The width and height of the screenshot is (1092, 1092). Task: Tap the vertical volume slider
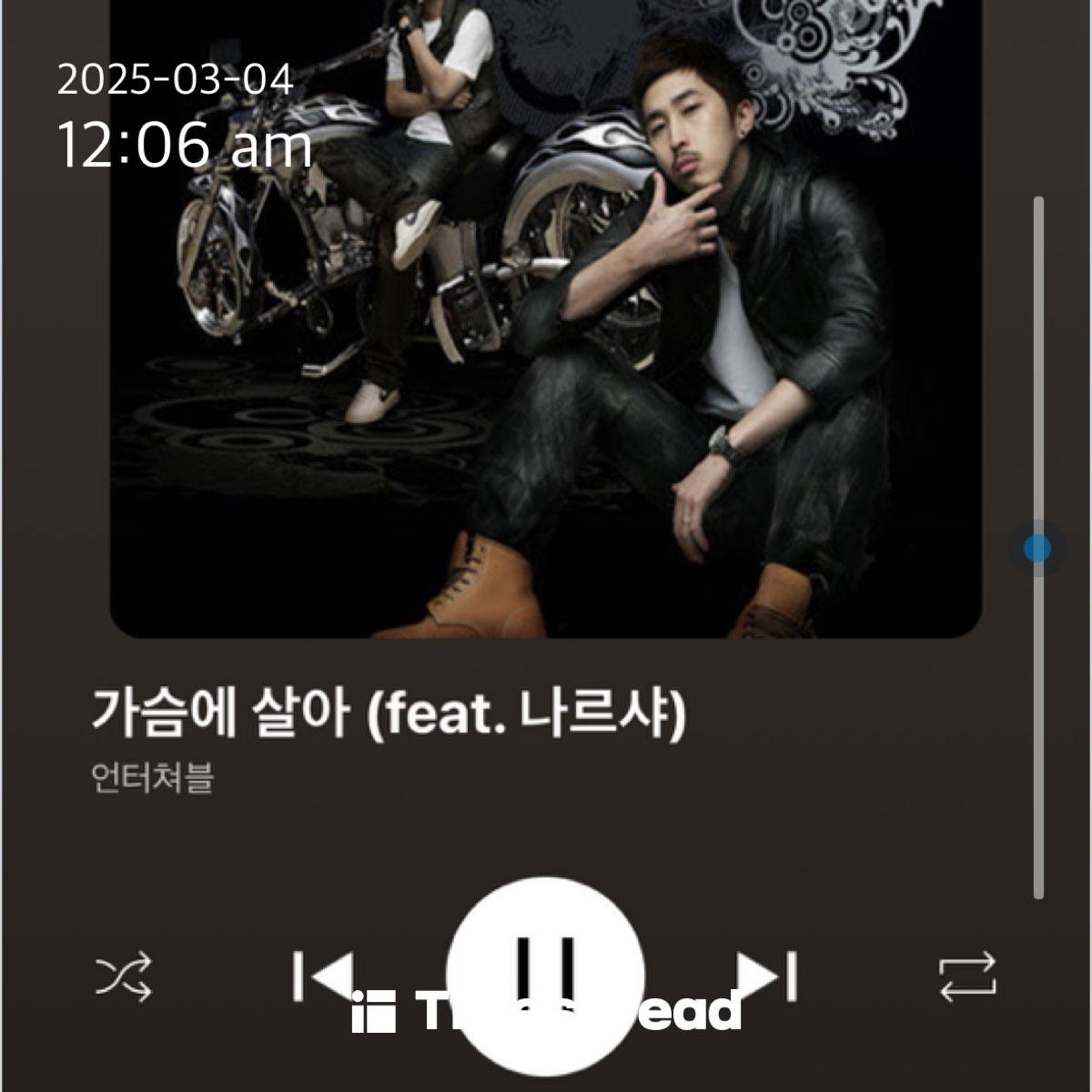1037,549
